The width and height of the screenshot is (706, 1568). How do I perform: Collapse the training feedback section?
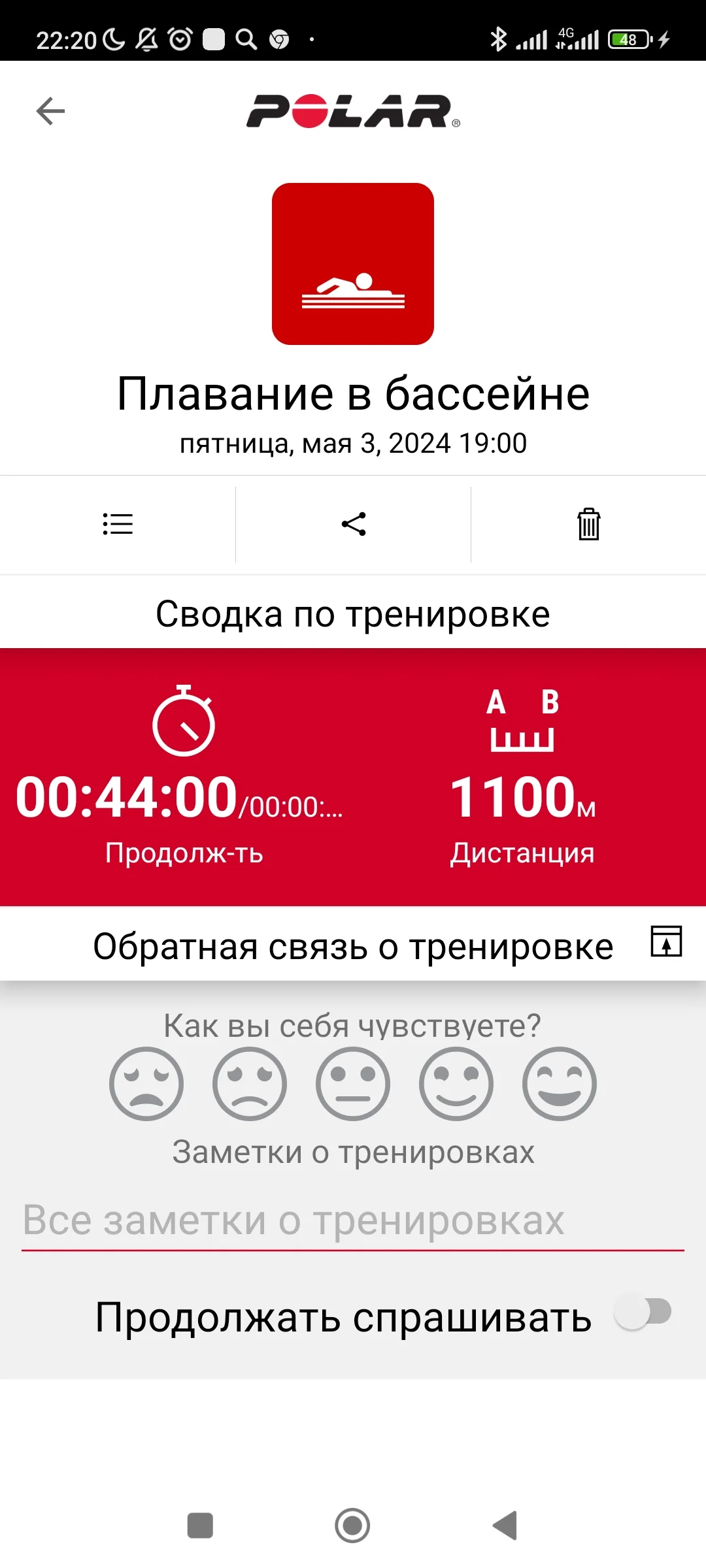click(666, 941)
